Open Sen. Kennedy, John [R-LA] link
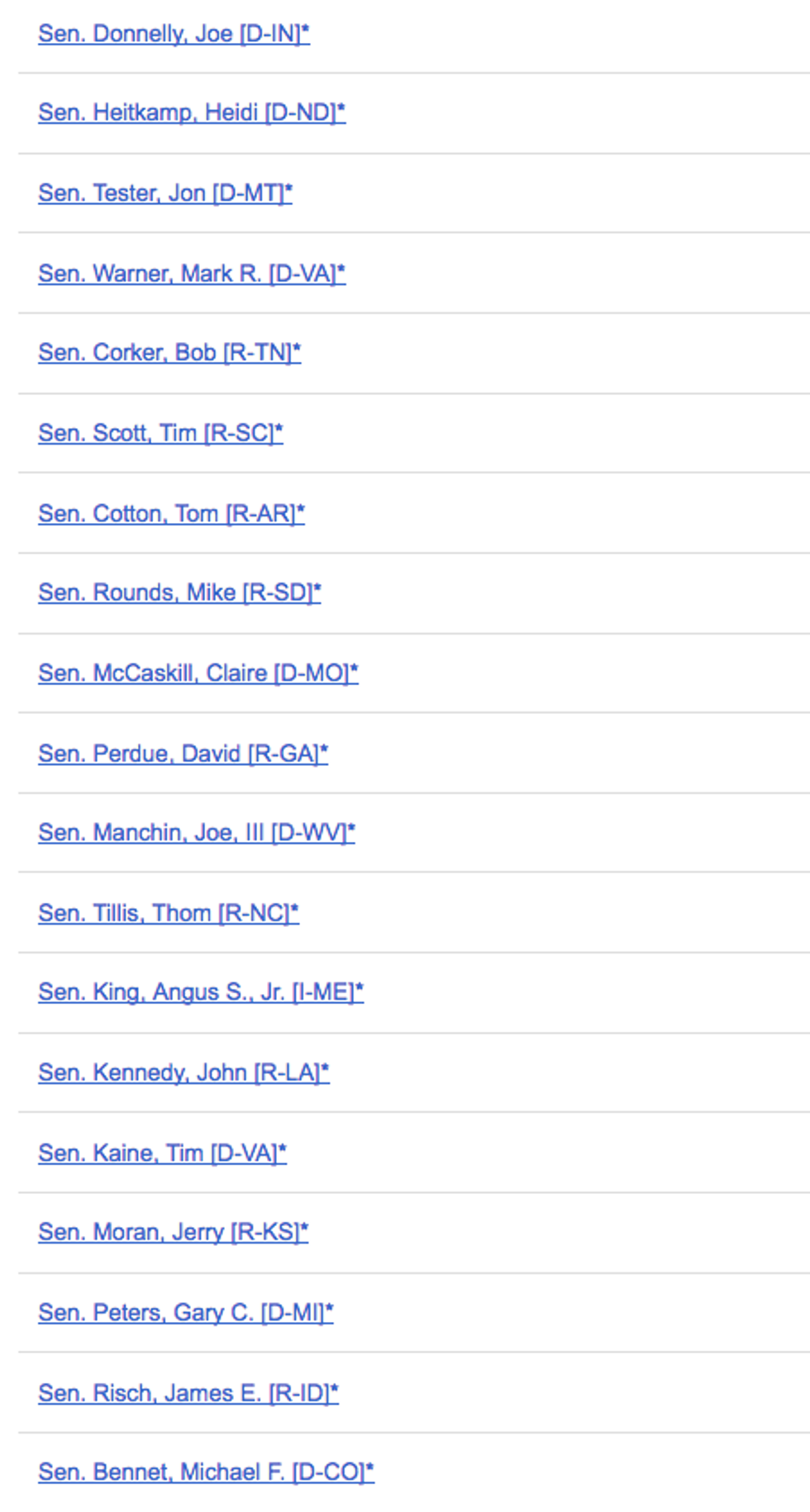 pos(183,1072)
